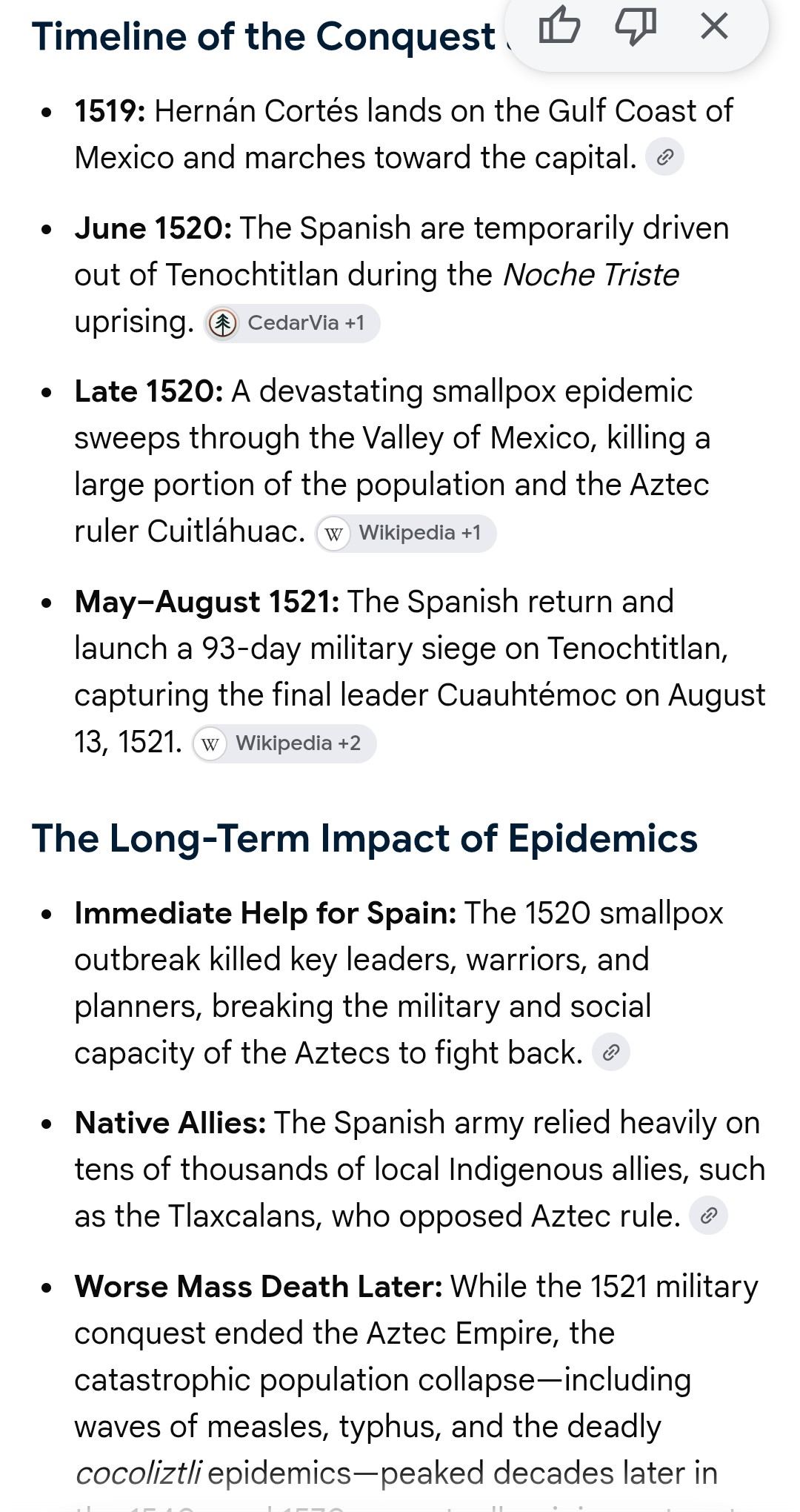
Task: Open the Wikipedia +2 source chip
Action: point(284,743)
